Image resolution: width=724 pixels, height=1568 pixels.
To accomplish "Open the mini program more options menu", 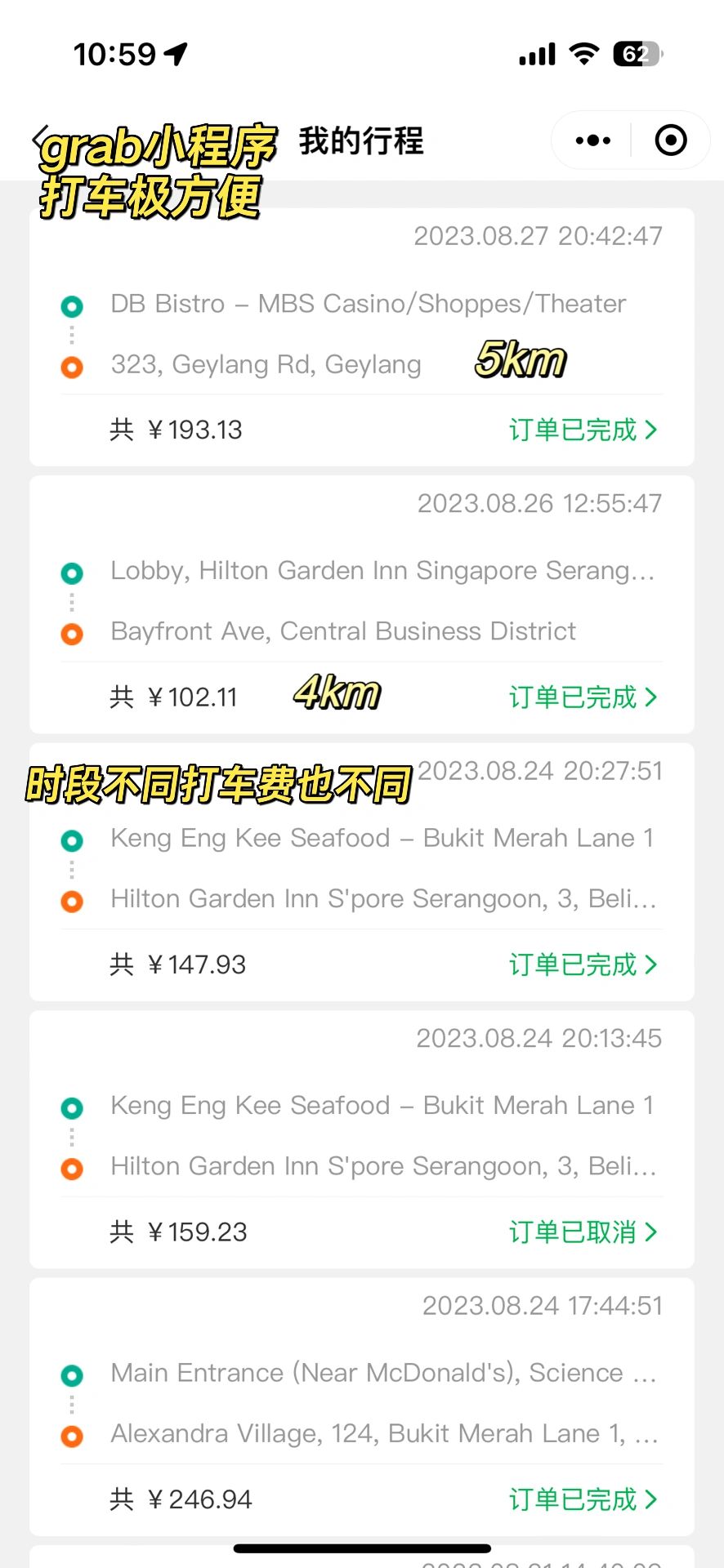I will point(592,140).
